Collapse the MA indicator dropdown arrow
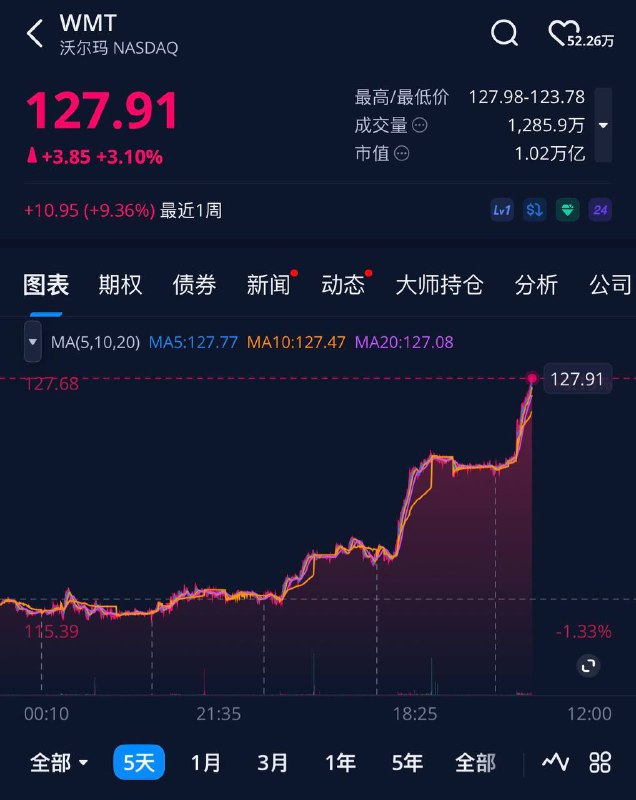Viewport: 636px width, 800px height. (33, 342)
